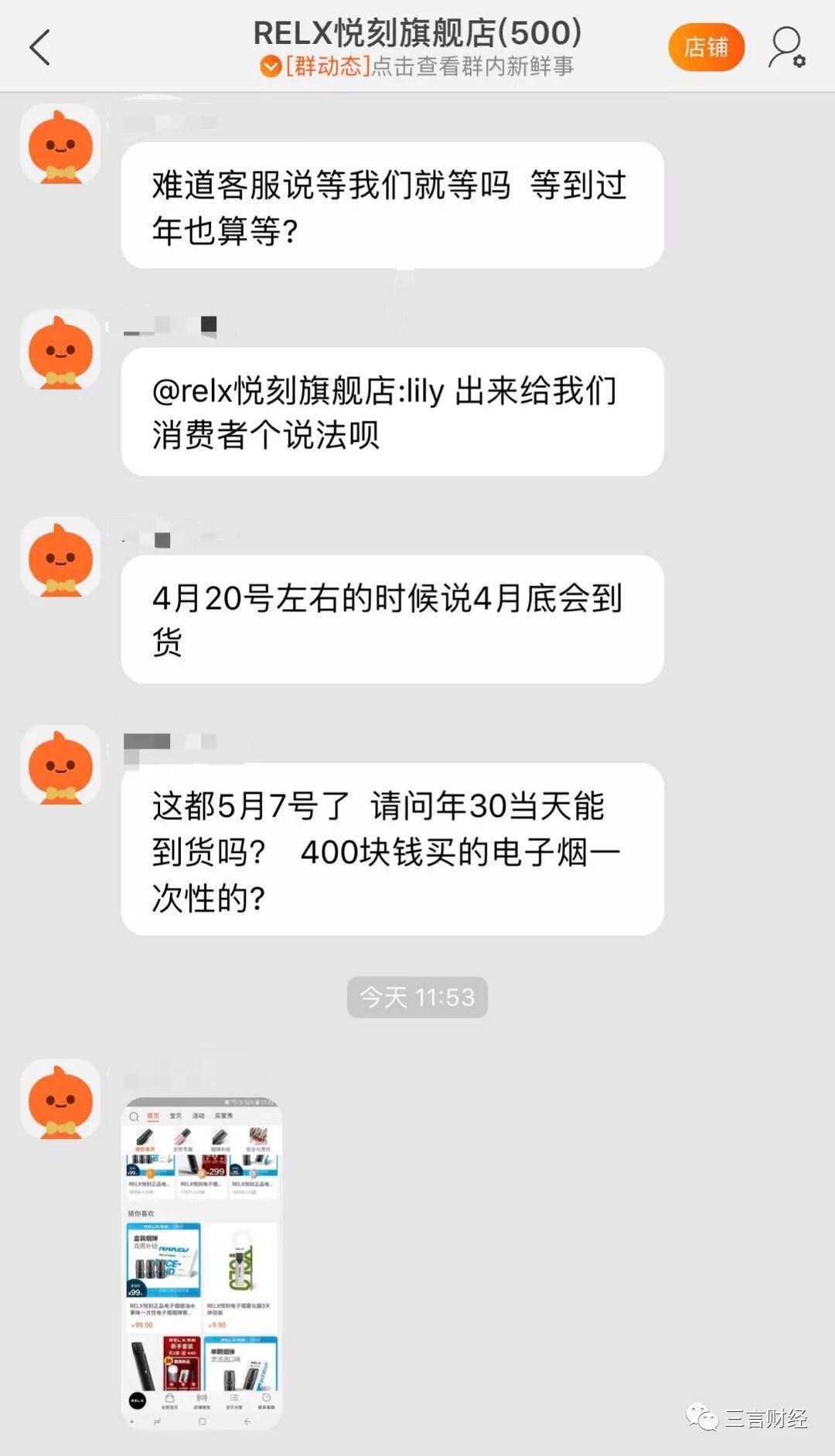
Task: Open the 买家秀 tab
Action: (x=224, y=1116)
